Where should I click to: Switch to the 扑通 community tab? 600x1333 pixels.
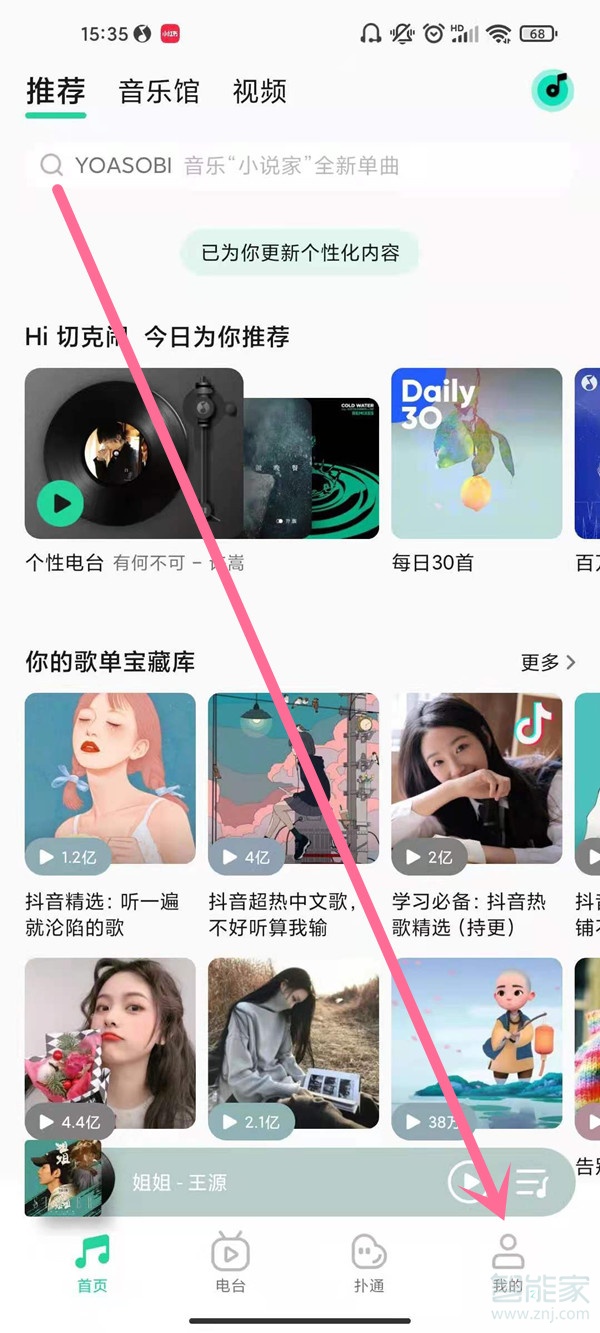coord(369,1263)
